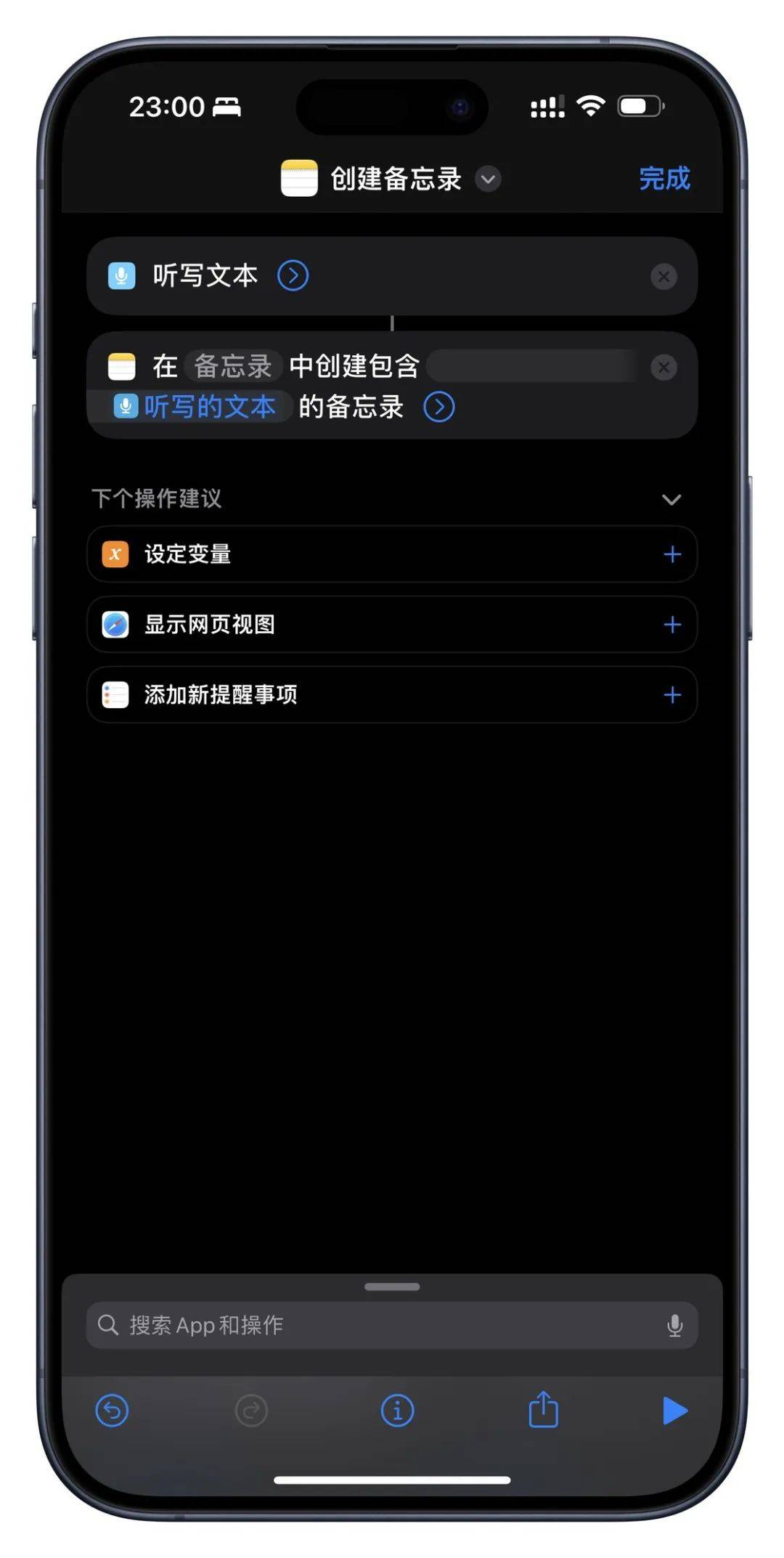The width and height of the screenshot is (784, 1558).
Task: Share this shortcut
Action: tap(543, 1410)
